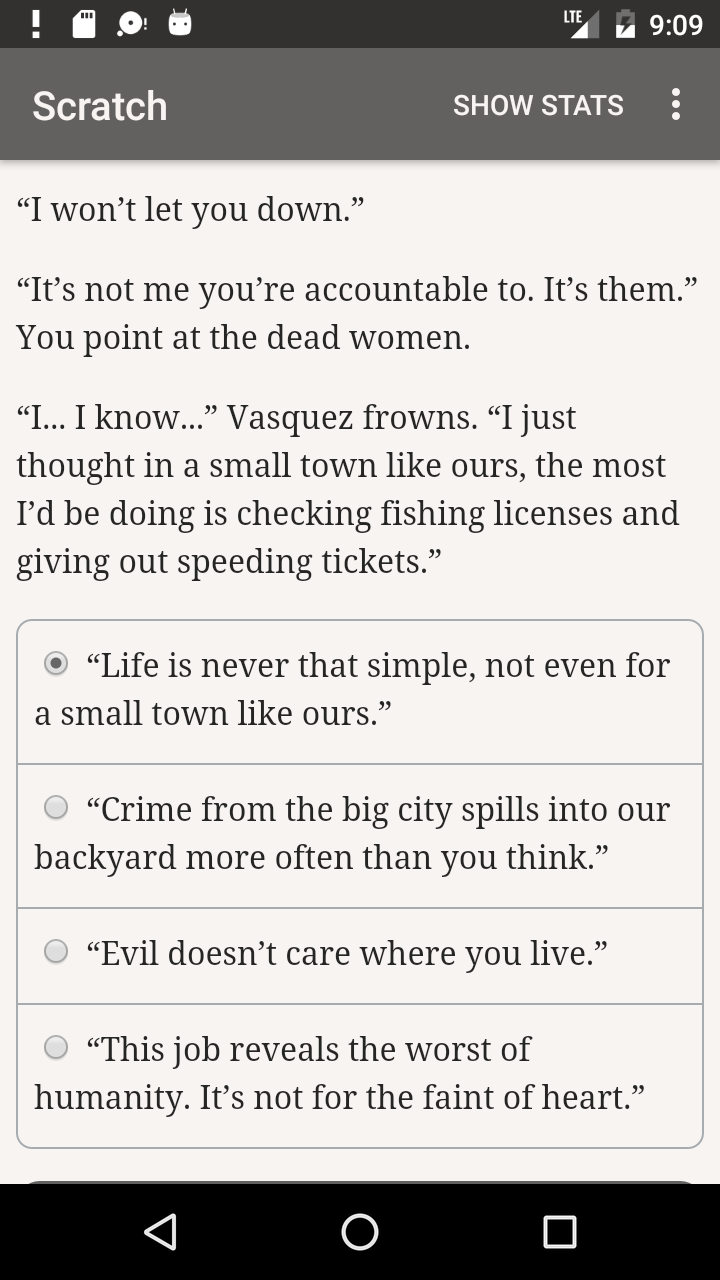Tap the home navigation button

[x=360, y=1232]
